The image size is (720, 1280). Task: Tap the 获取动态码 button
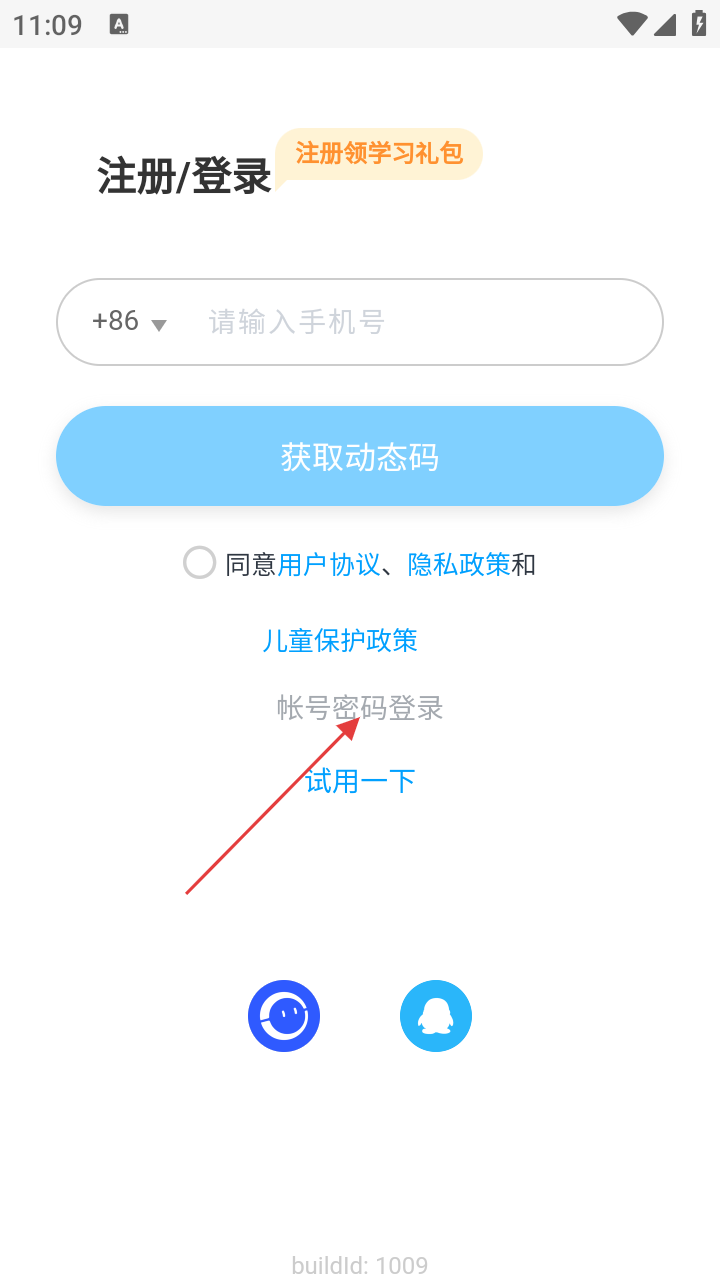(360, 457)
